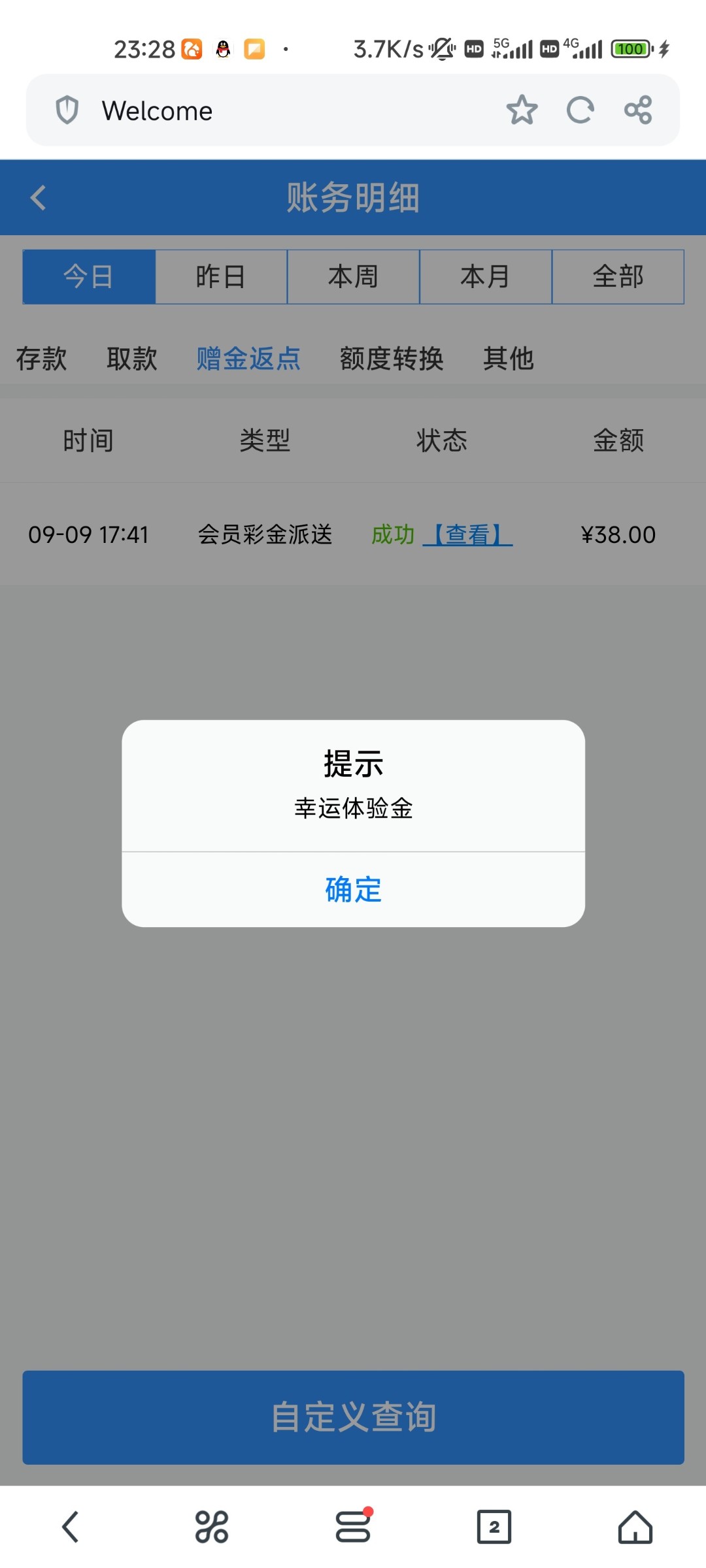This screenshot has height=1568, width=706.
Task: Show 存款 records
Action: (x=41, y=359)
